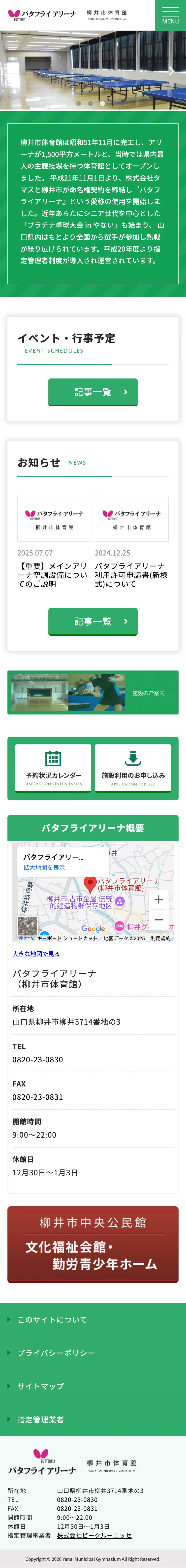The image size is (186, 1568).
Task: Open the サイトマップ footer link
Action: (x=40, y=1386)
